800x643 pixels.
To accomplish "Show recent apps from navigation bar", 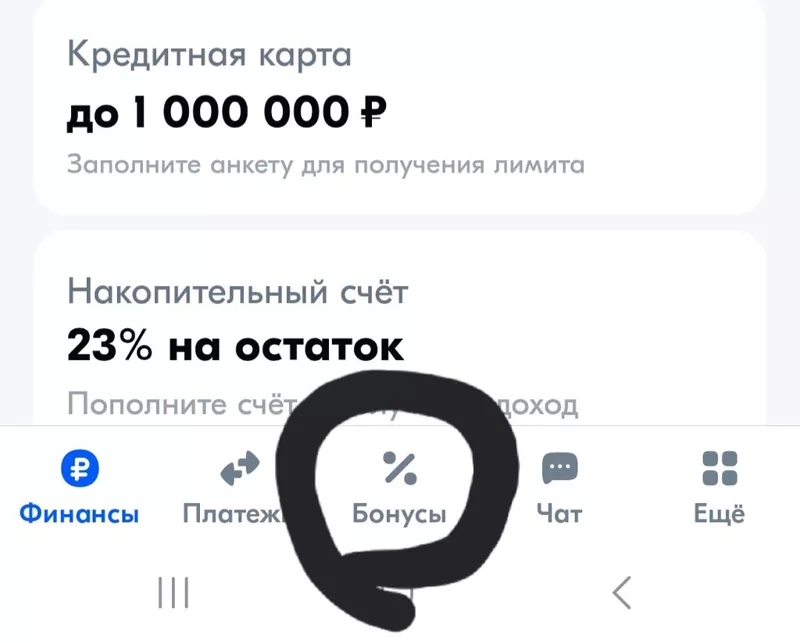I will click(174, 593).
